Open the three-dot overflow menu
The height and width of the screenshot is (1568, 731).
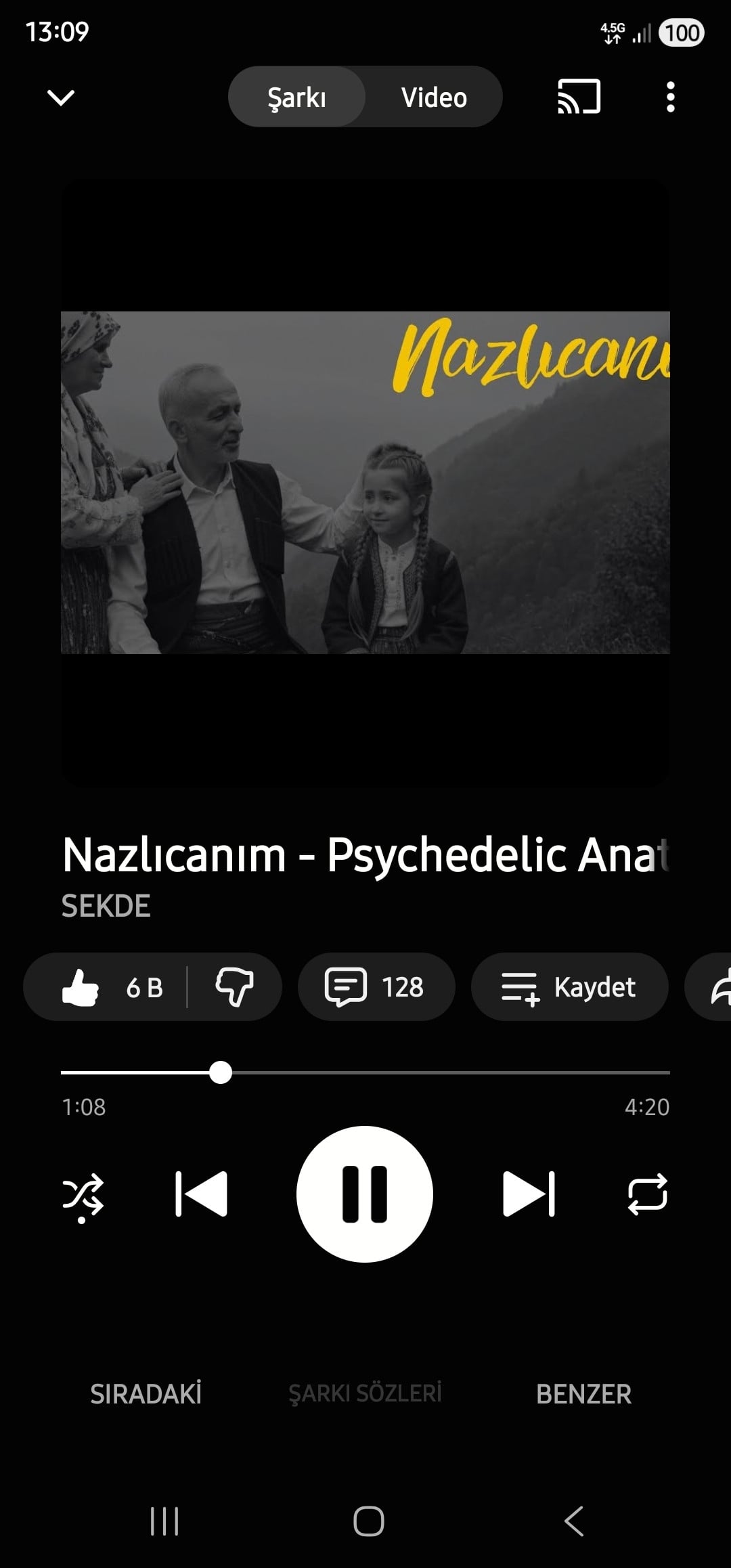pos(670,97)
